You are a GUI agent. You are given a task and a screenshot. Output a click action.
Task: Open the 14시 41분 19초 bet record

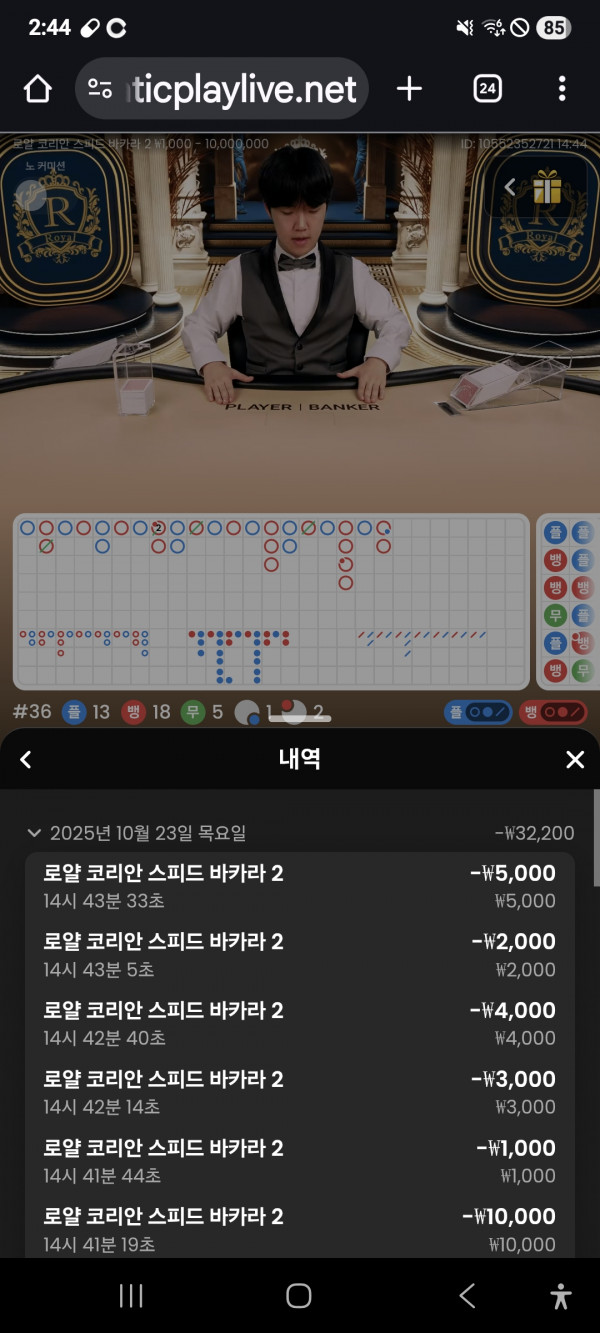point(299,1230)
